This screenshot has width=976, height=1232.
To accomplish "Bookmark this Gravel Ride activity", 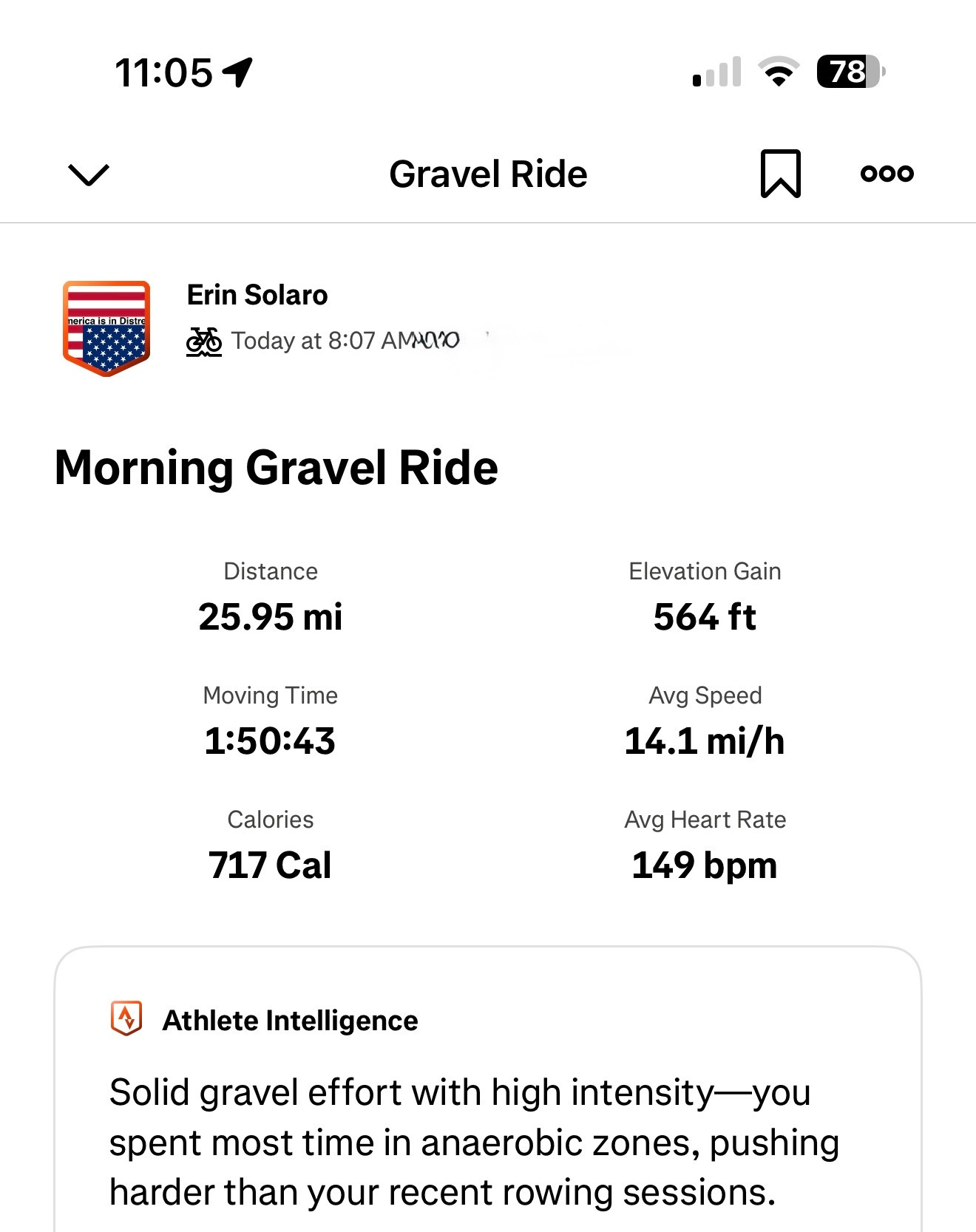I will [x=780, y=174].
